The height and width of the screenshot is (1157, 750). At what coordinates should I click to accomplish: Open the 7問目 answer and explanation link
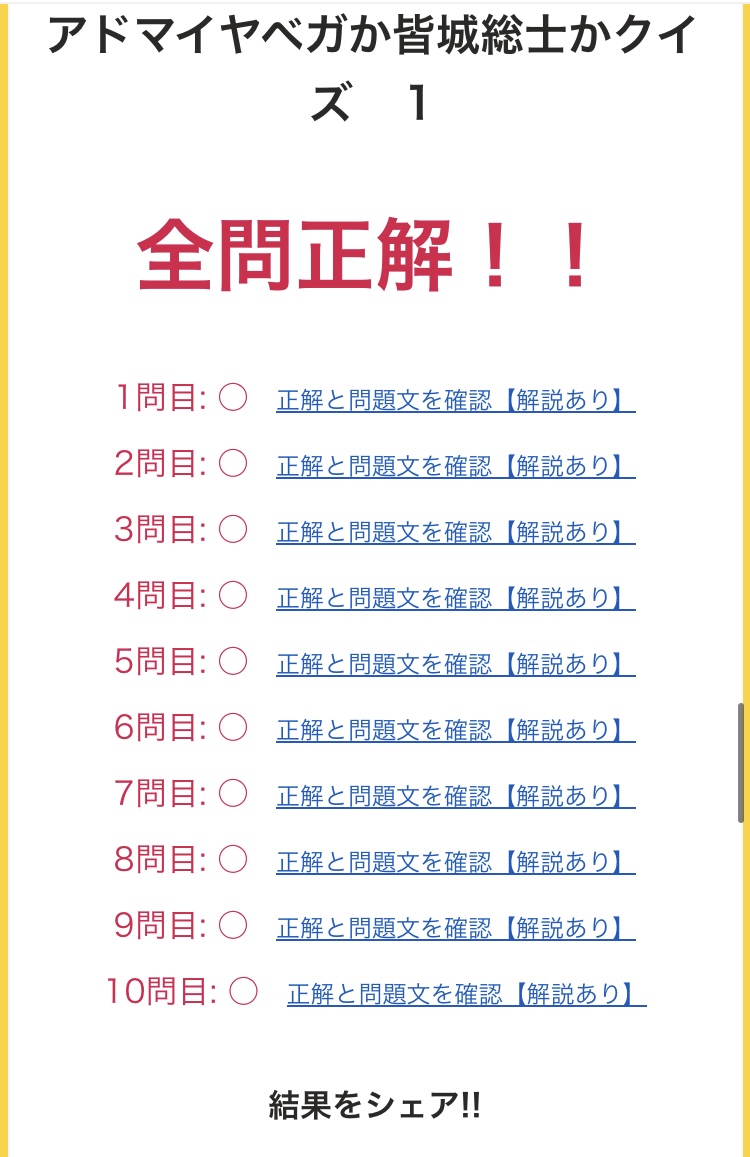coord(455,797)
